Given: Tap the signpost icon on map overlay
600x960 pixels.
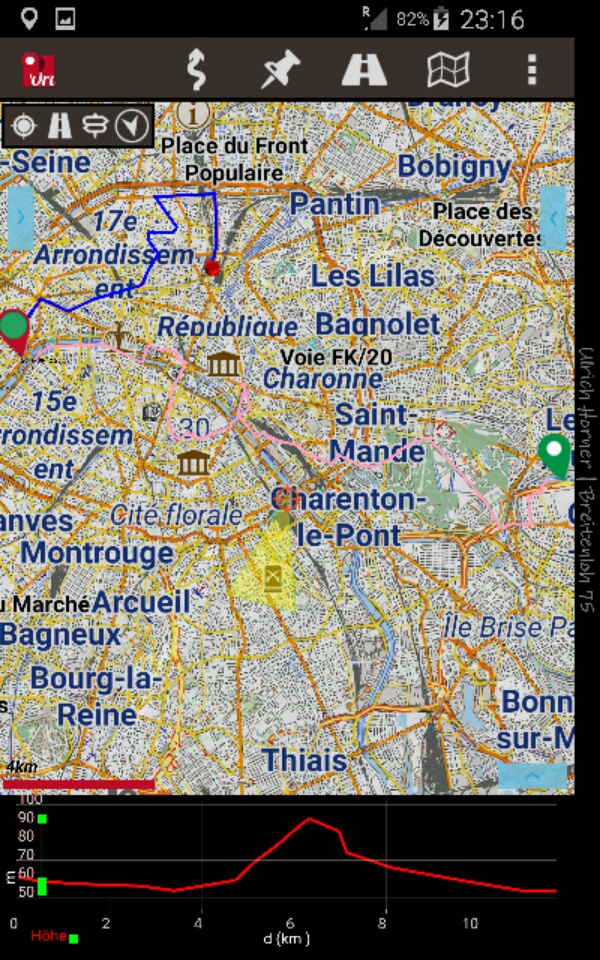Looking at the screenshot, I should point(94,126).
